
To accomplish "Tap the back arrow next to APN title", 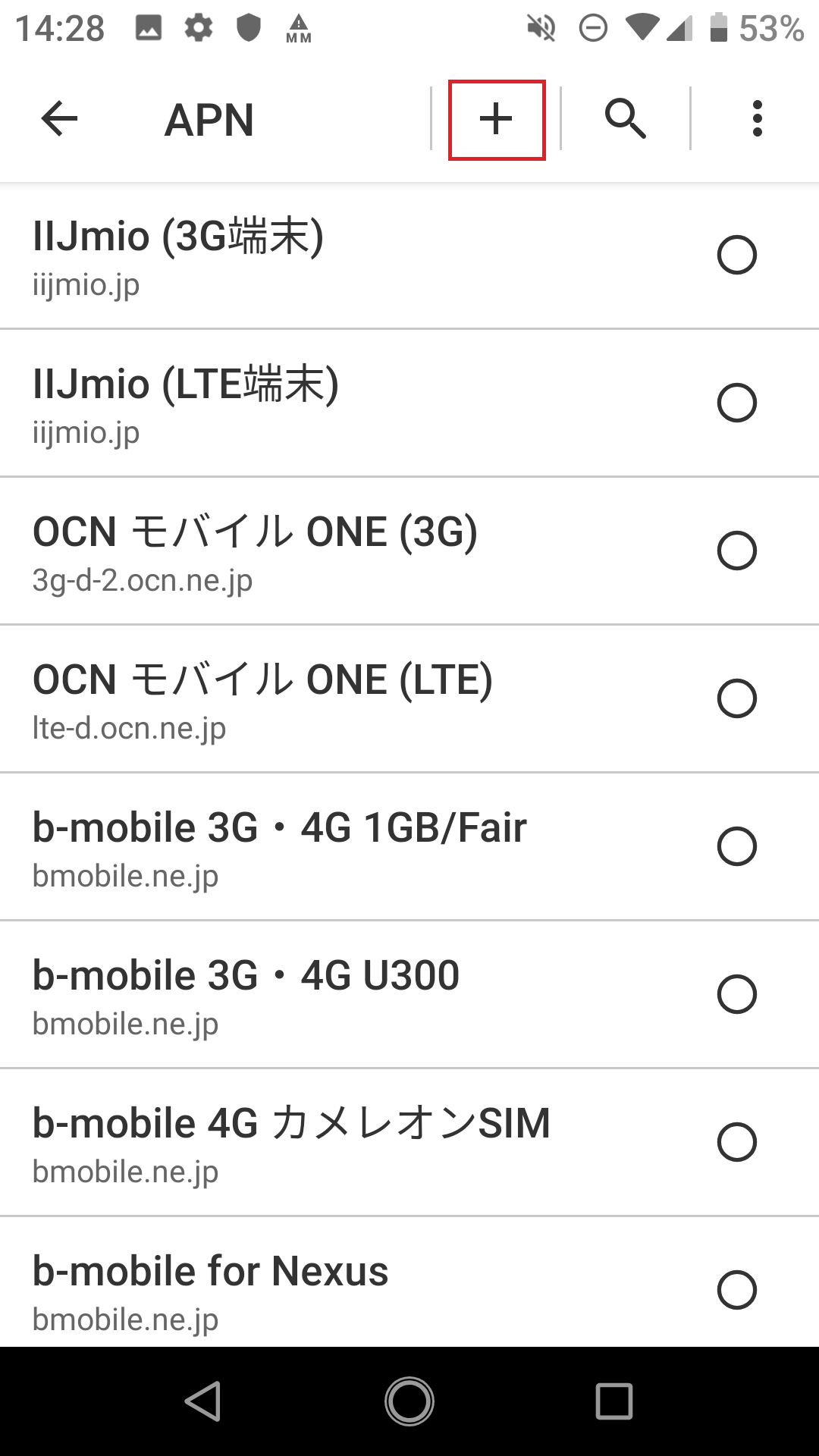I will (58, 119).
